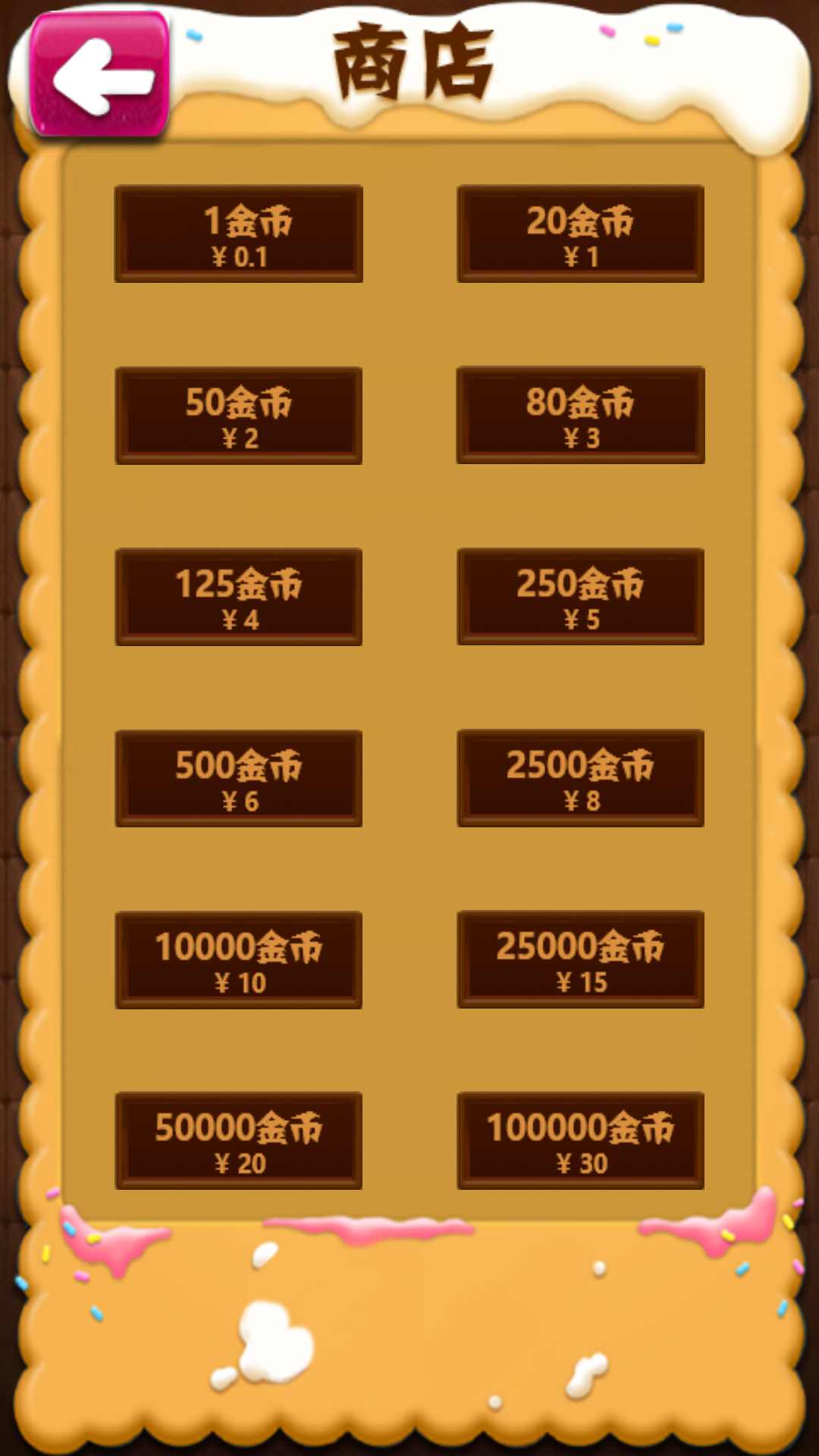The width and height of the screenshot is (819, 1456).
Task: Go back using the pink arrow
Action: point(99,76)
